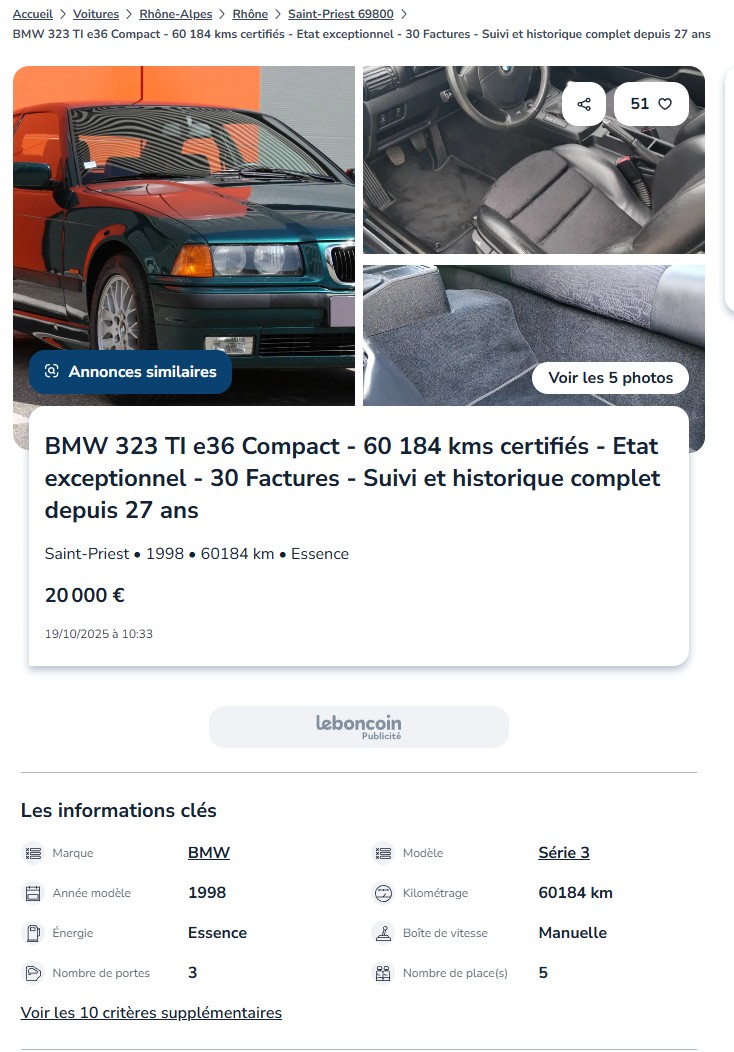
Task: Follow the BMW brand link
Action: (208, 853)
